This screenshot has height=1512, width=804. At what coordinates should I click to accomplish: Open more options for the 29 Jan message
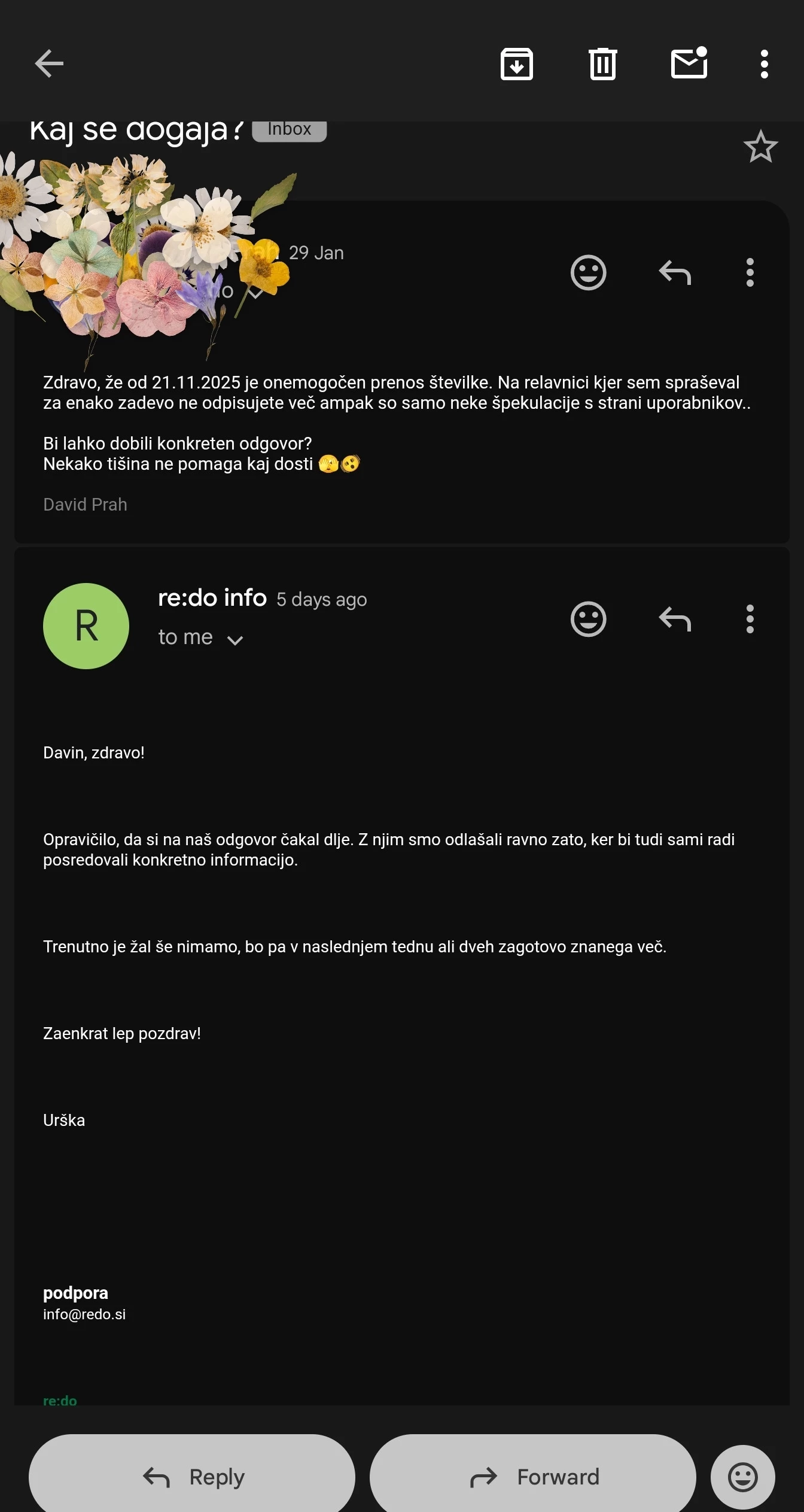(x=750, y=273)
